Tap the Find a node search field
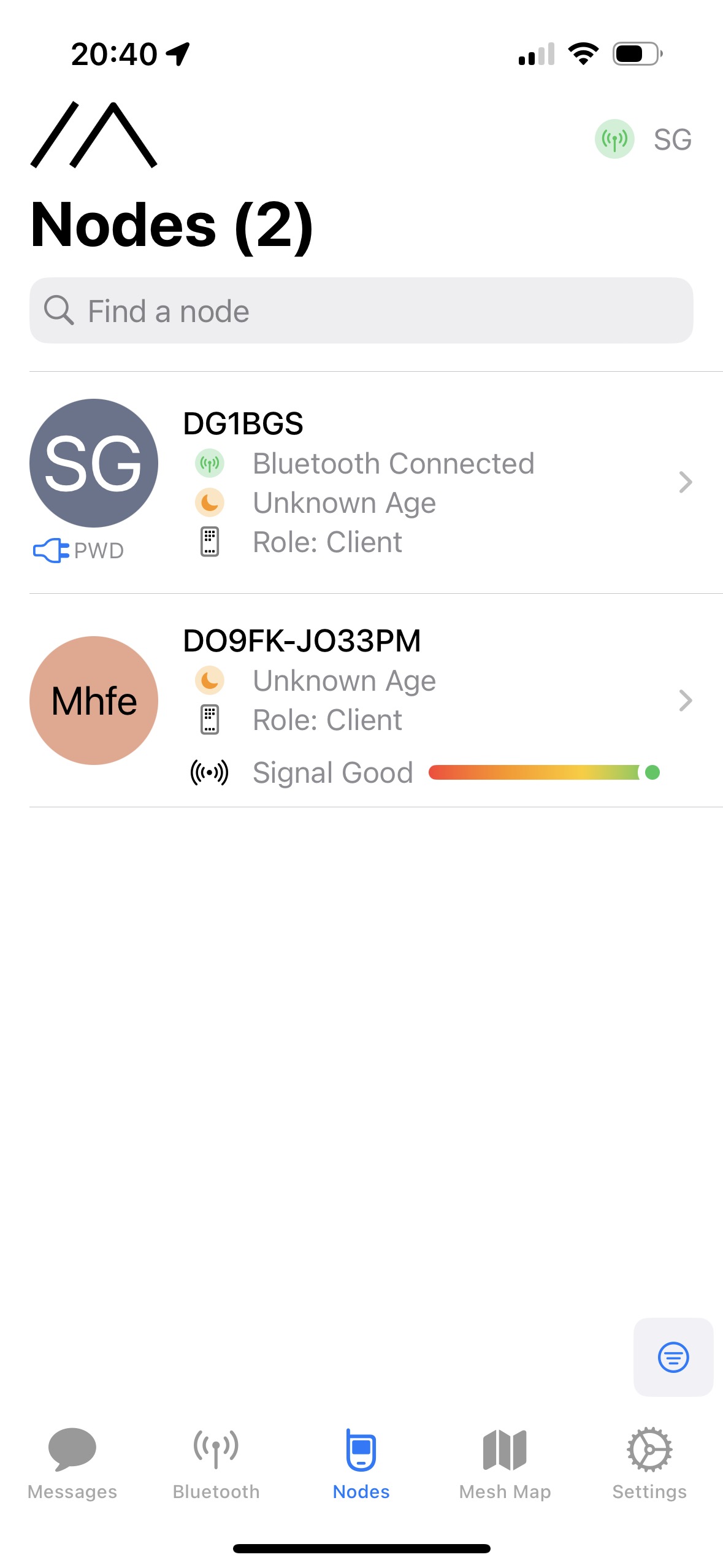Viewport: 723px width, 1568px height. (x=361, y=311)
